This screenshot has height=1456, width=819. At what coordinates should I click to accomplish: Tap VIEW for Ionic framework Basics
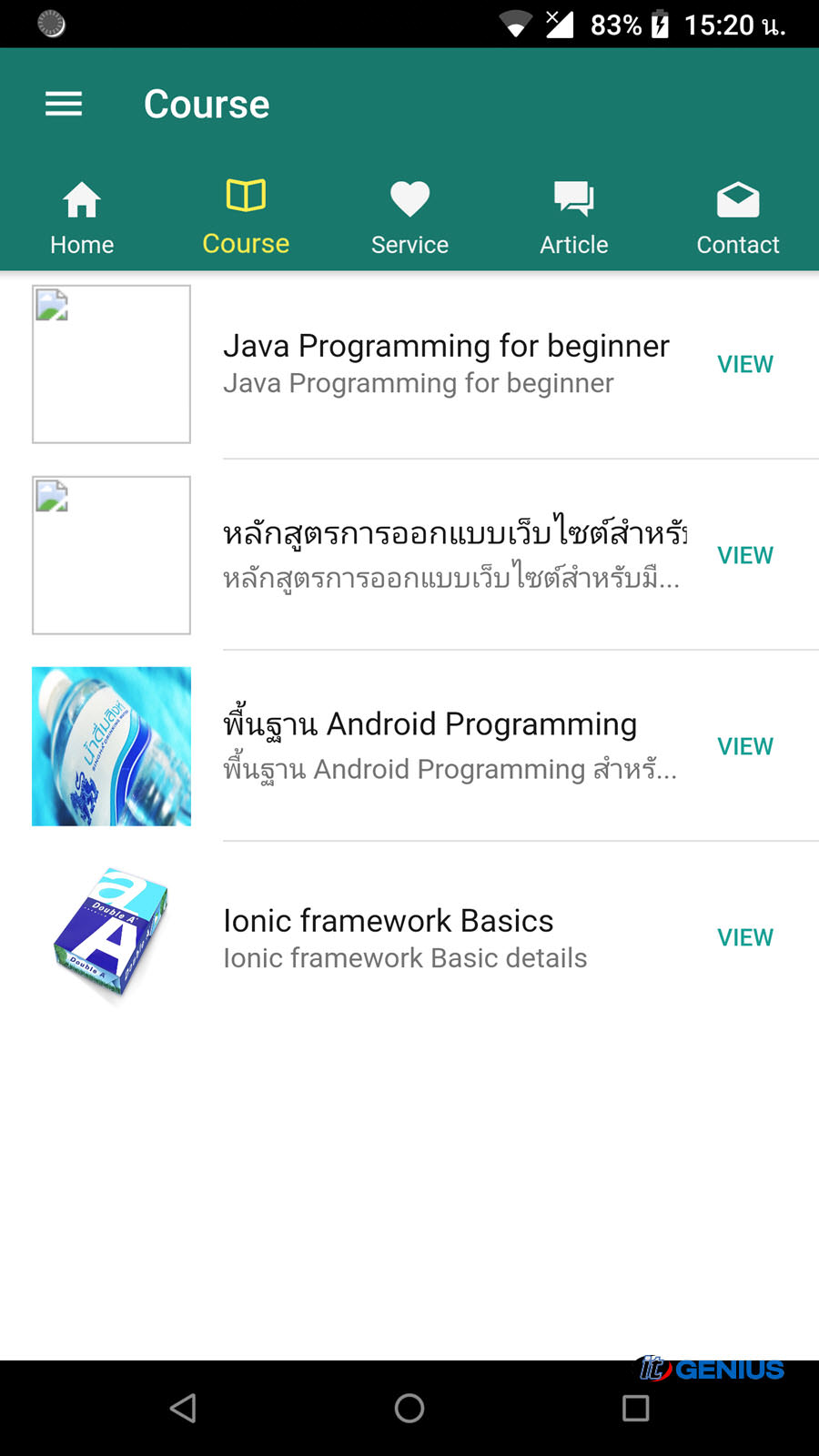point(745,937)
